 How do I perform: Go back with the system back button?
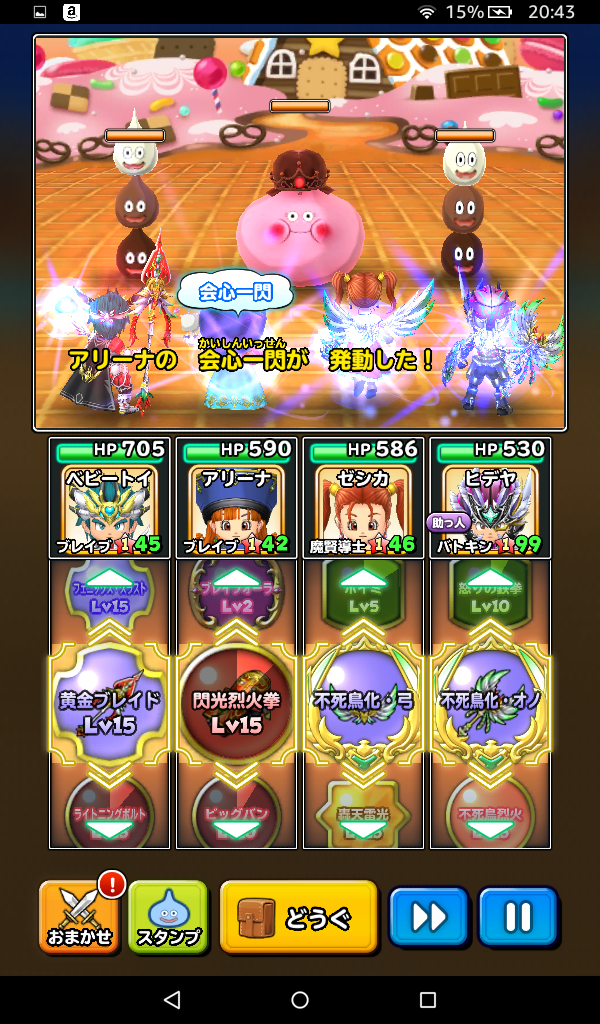pyautogui.click(x=172, y=1000)
